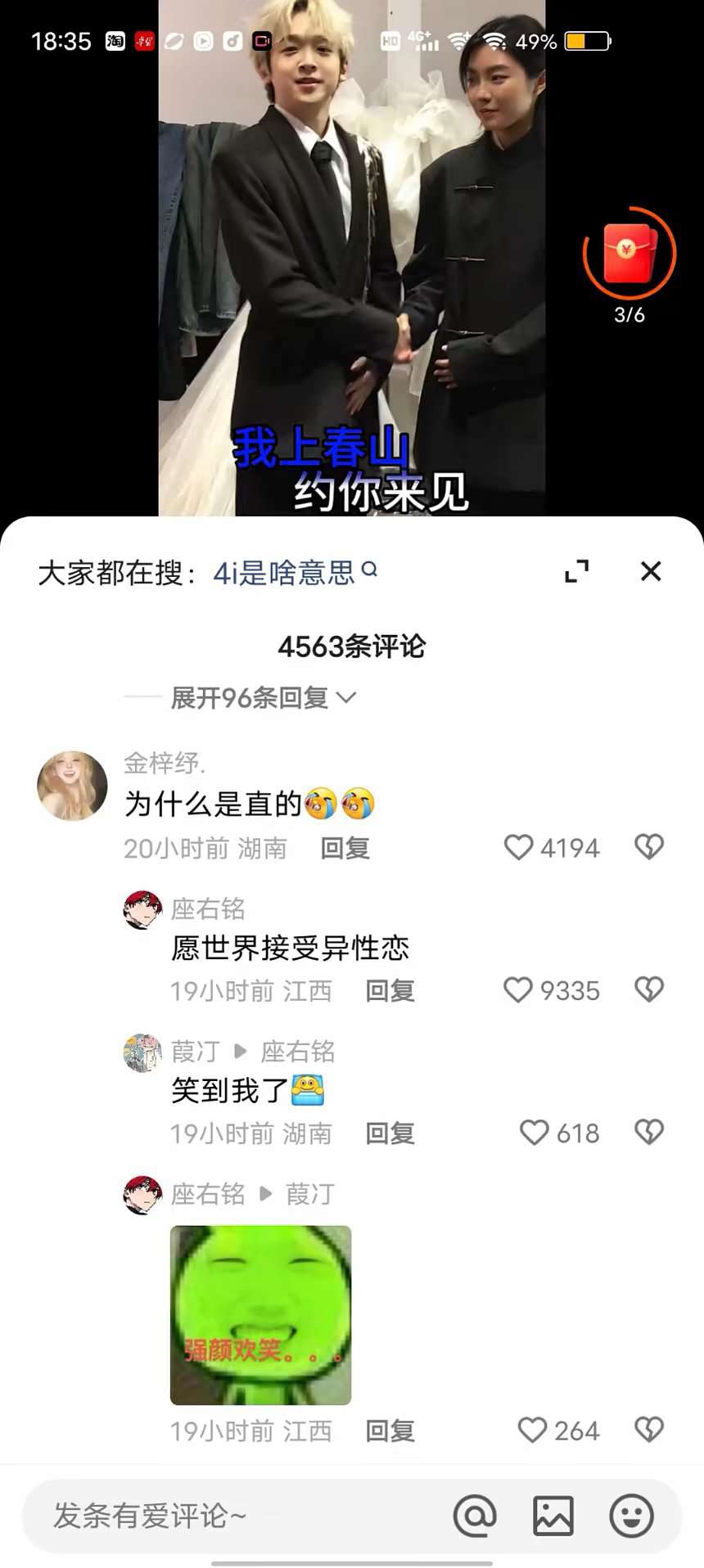Dislike 金梓纾's comment
The image size is (704, 1568).
click(648, 847)
